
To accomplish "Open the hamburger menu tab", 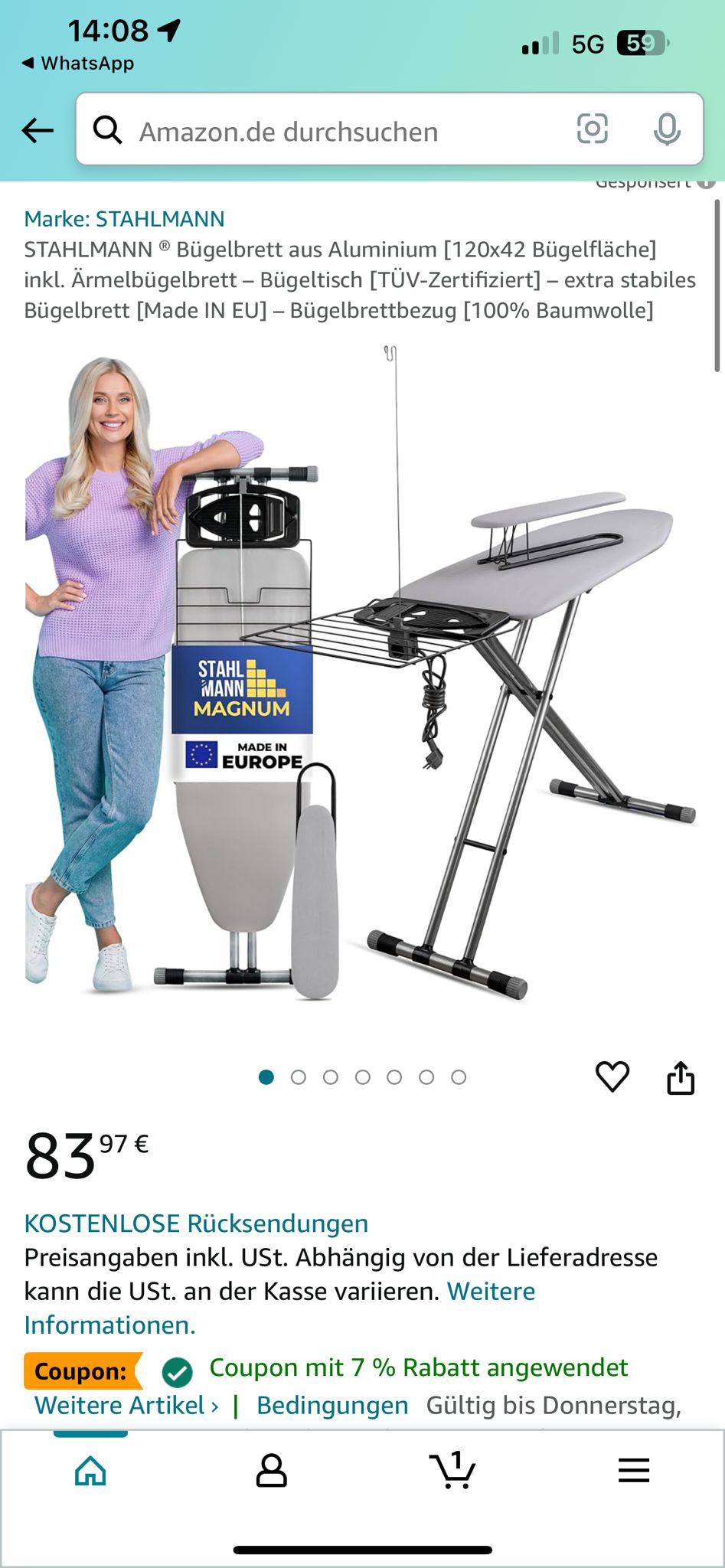I will tap(633, 1470).
